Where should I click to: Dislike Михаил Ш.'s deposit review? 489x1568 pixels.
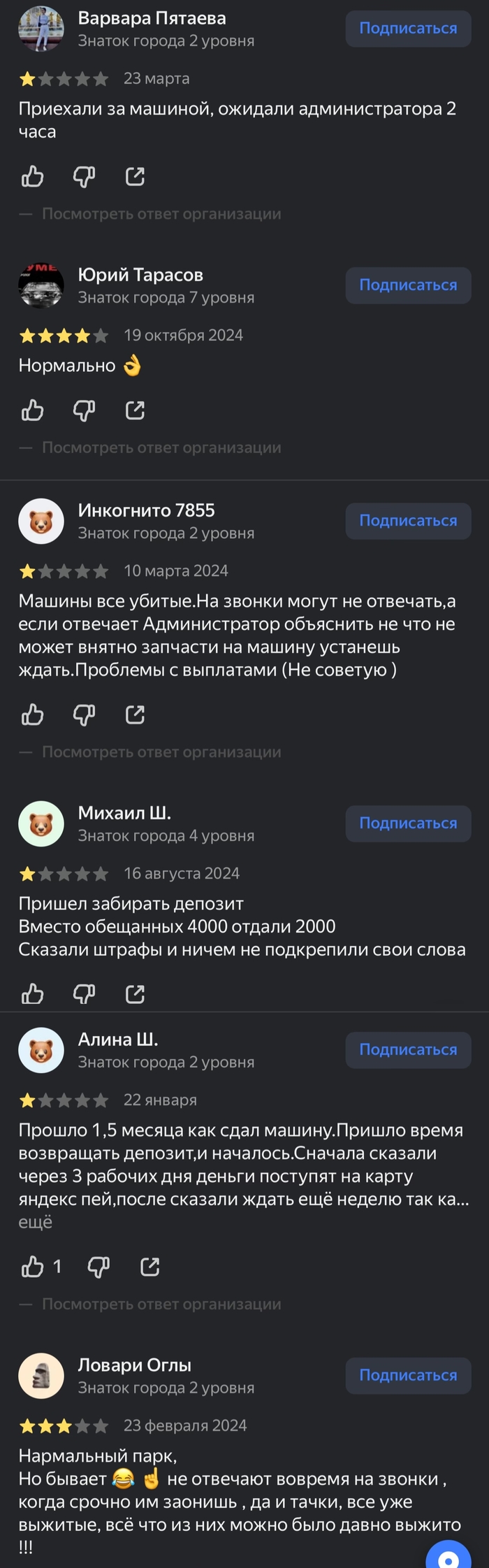pos(84,993)
